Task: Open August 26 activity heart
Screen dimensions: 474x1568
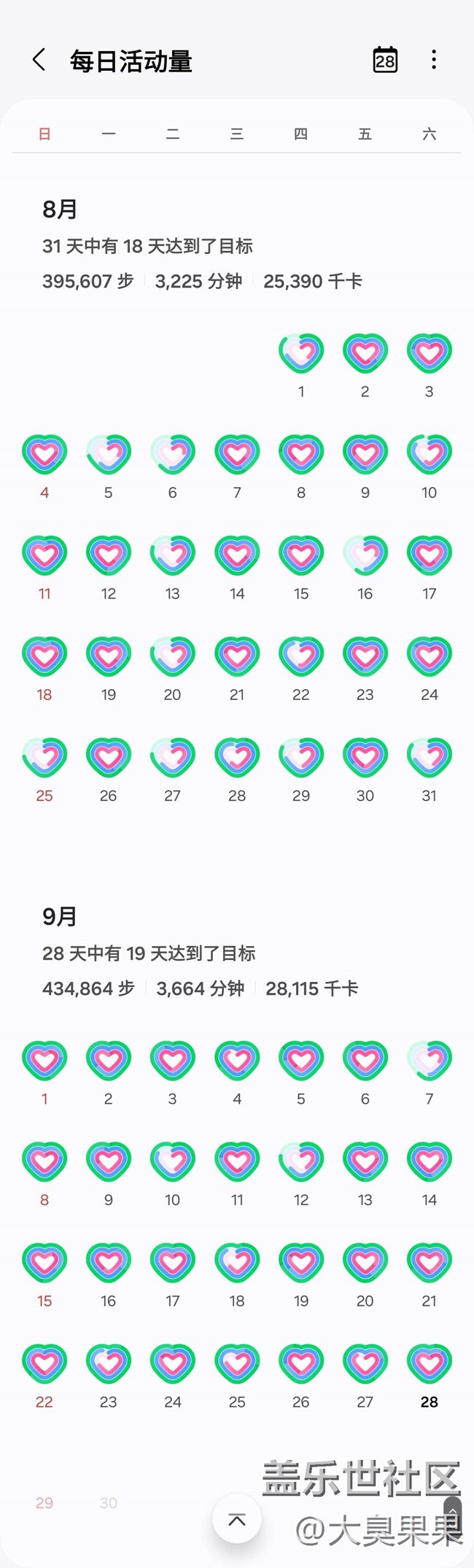Action: click(109, 757)
